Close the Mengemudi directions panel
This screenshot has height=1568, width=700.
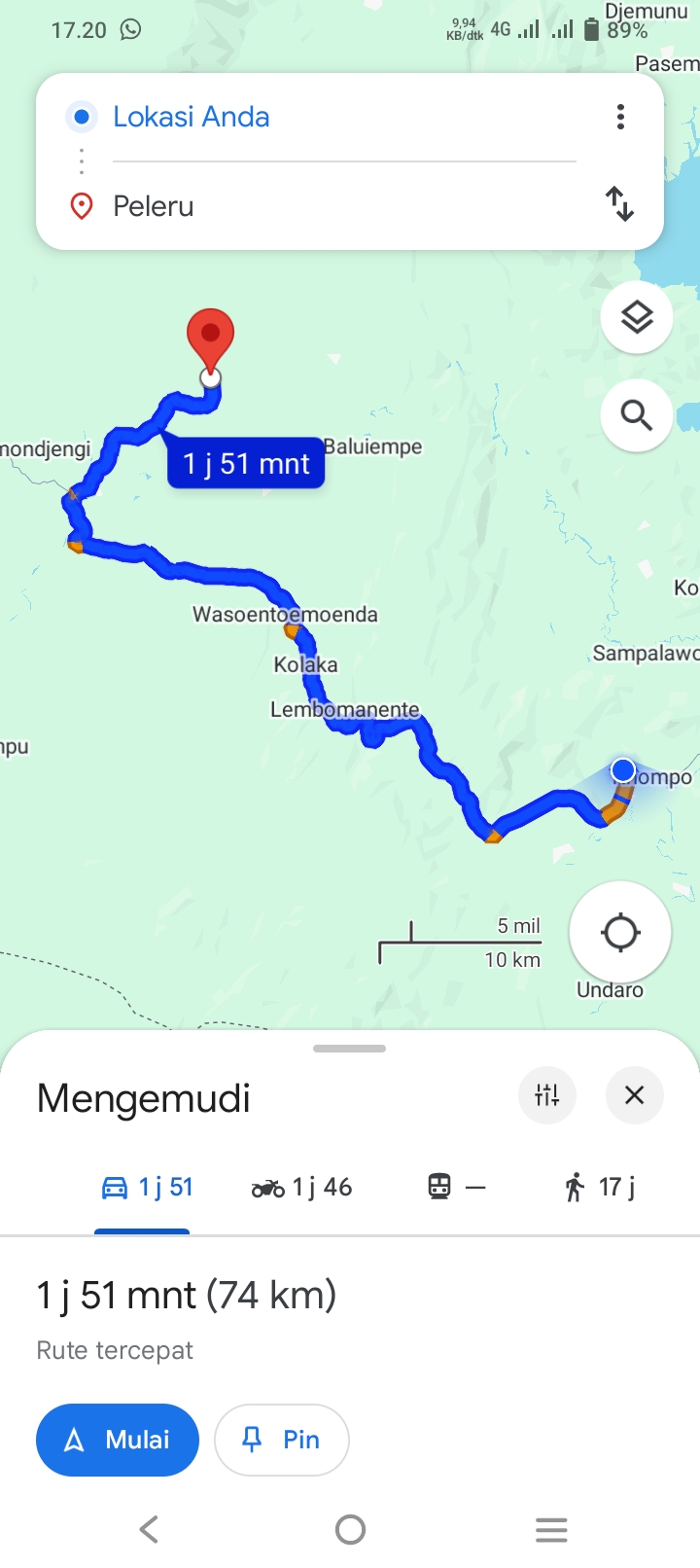[635, 1095]
